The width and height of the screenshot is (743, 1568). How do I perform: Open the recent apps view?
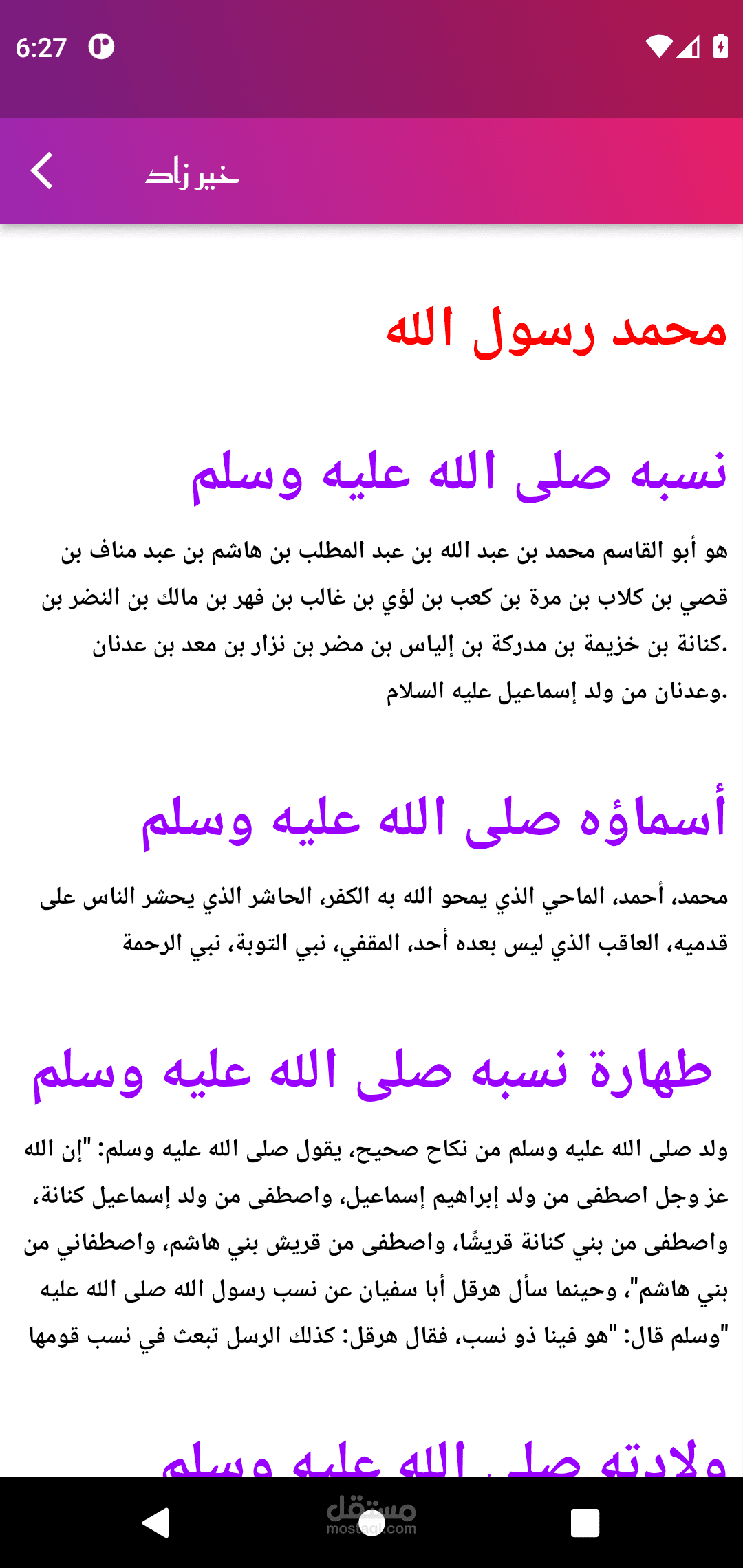point(585,1522)
